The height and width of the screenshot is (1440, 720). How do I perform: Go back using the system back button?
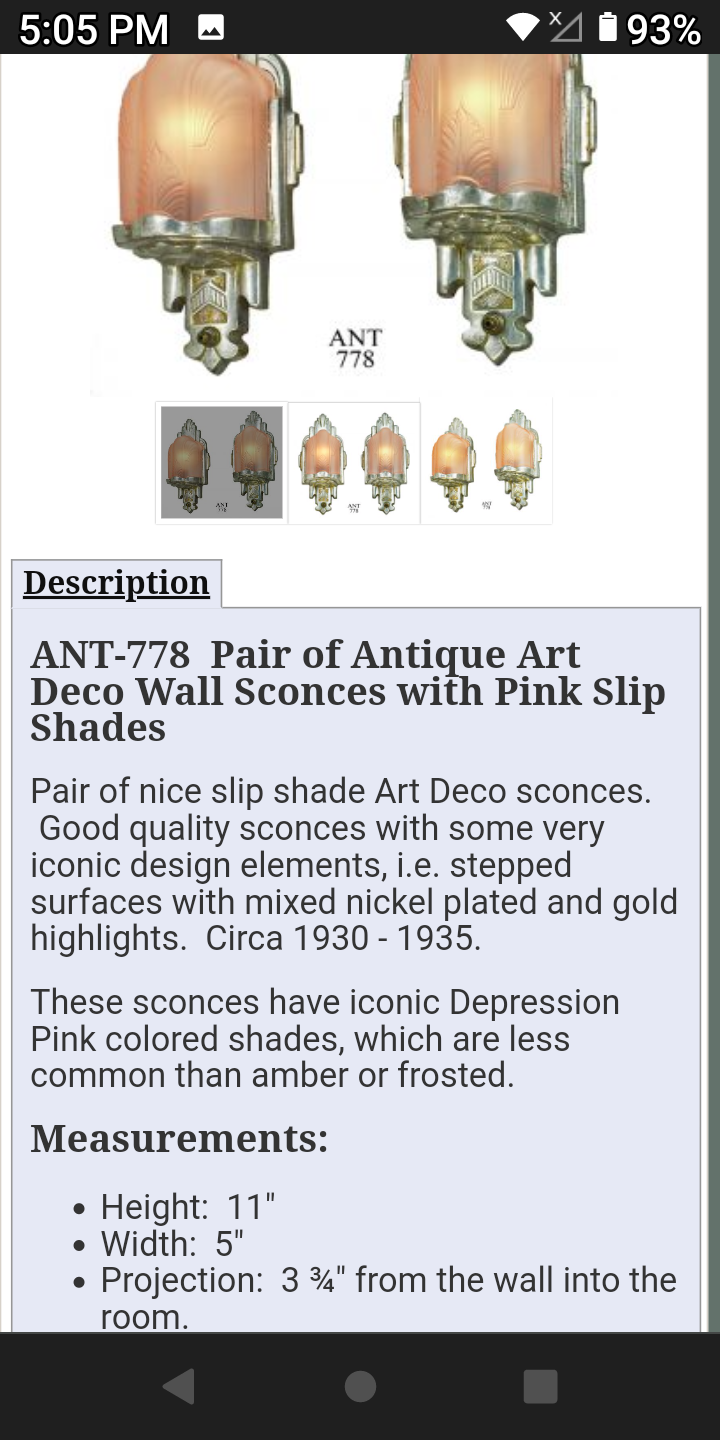click(178, 1387)
